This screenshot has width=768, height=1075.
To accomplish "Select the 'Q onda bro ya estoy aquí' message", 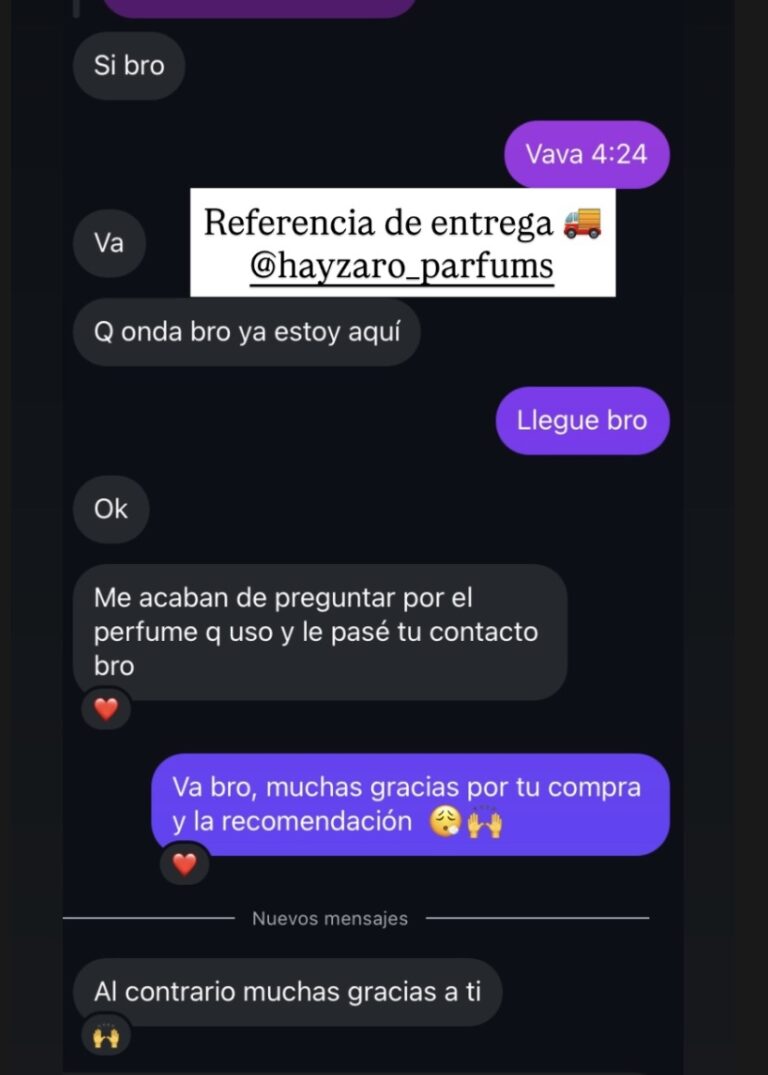I will click(x=246, y=331).
